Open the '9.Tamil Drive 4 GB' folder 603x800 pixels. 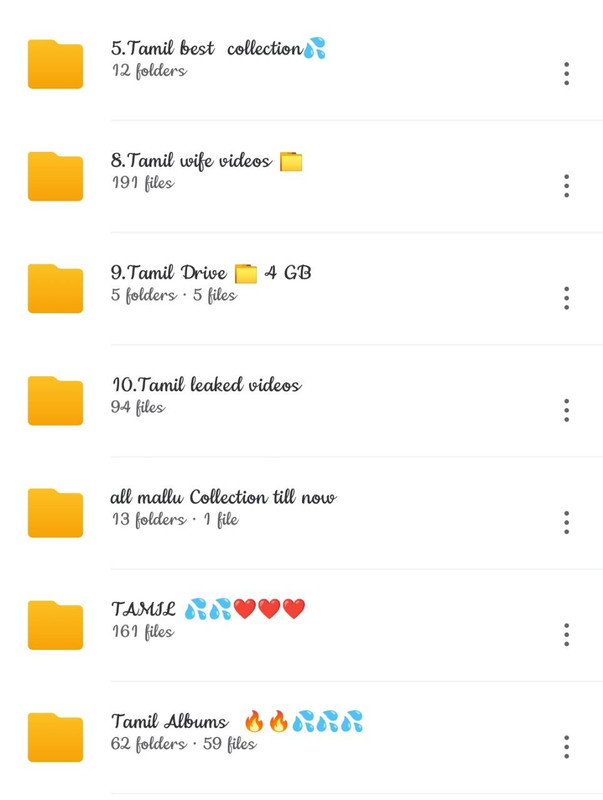210,283
